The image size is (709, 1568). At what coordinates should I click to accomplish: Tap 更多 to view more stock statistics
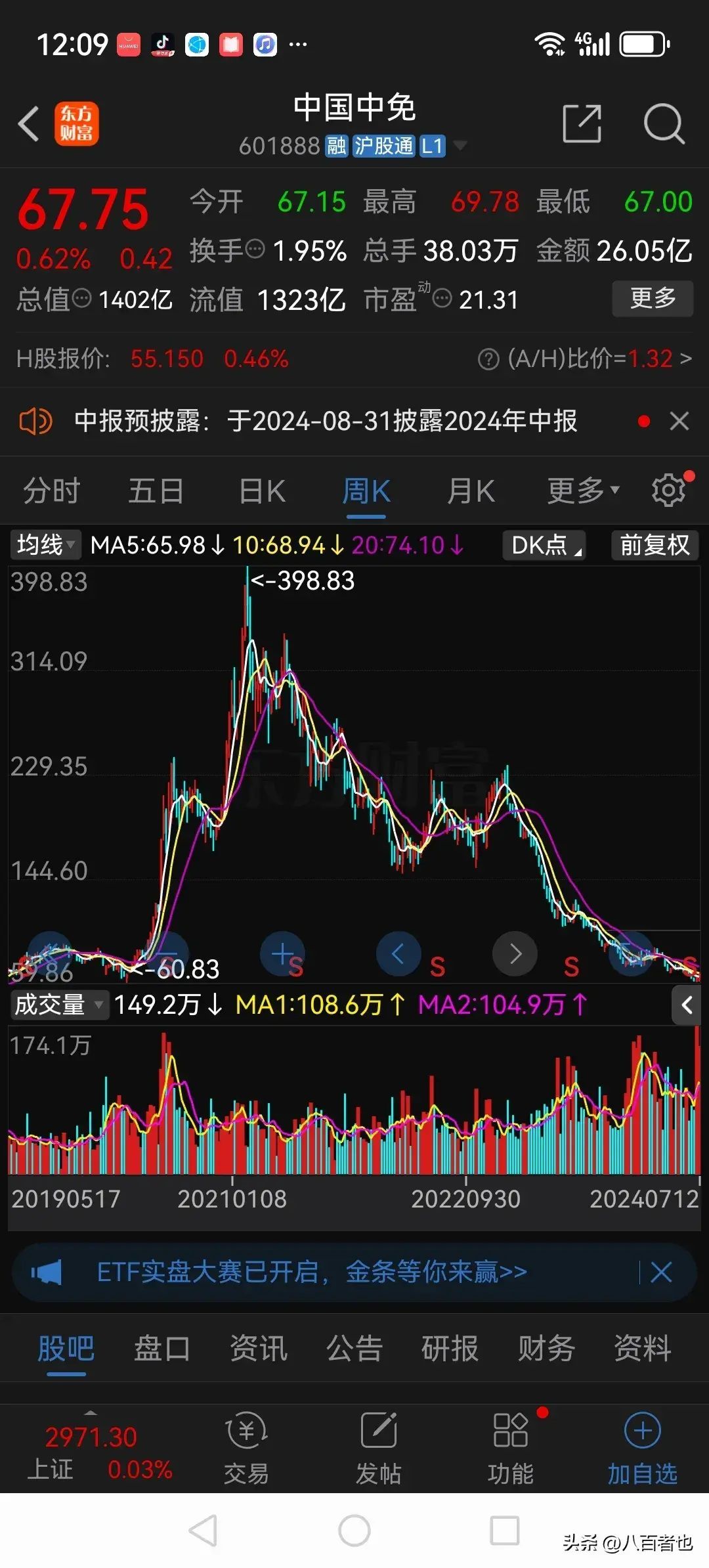pos(652,299)
